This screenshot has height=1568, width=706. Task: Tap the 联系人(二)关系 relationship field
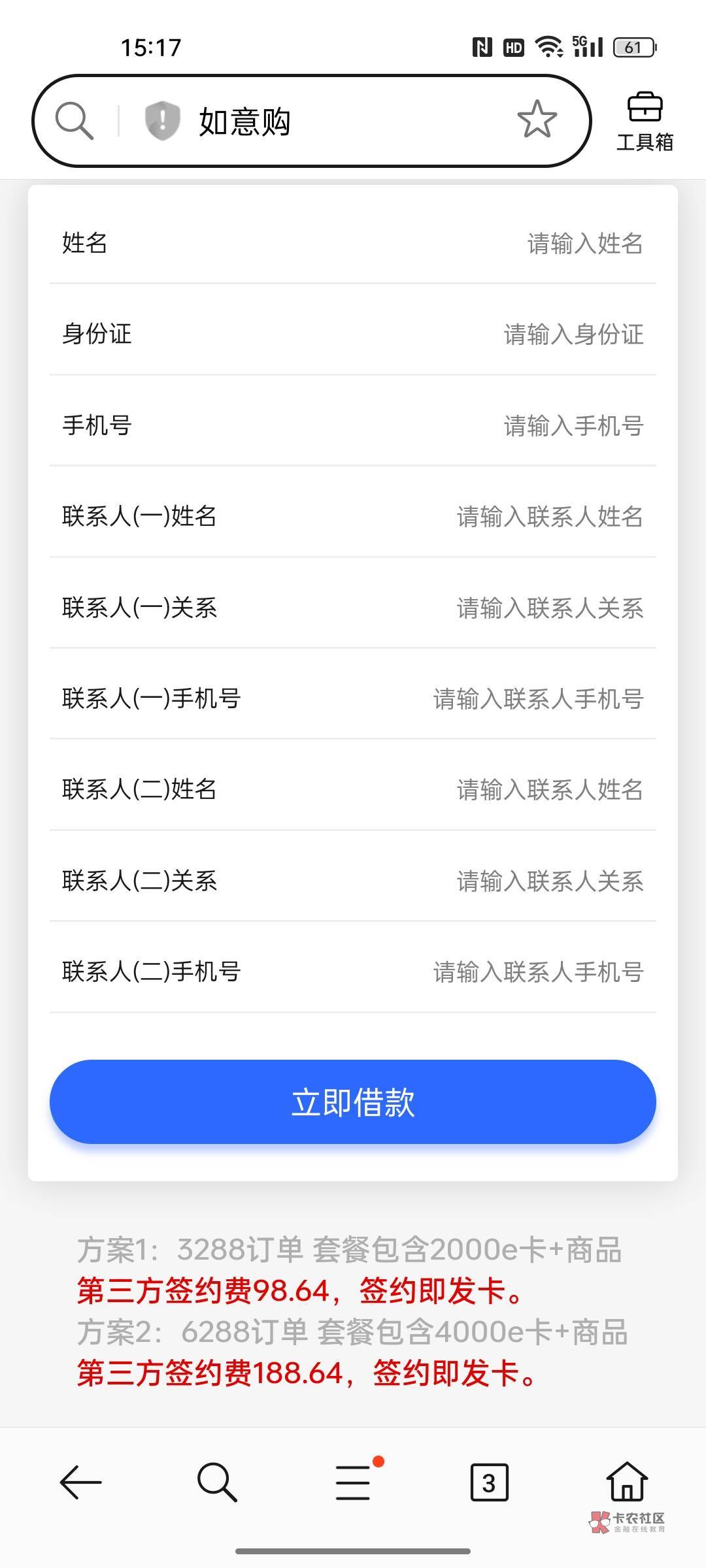point(353,881)
